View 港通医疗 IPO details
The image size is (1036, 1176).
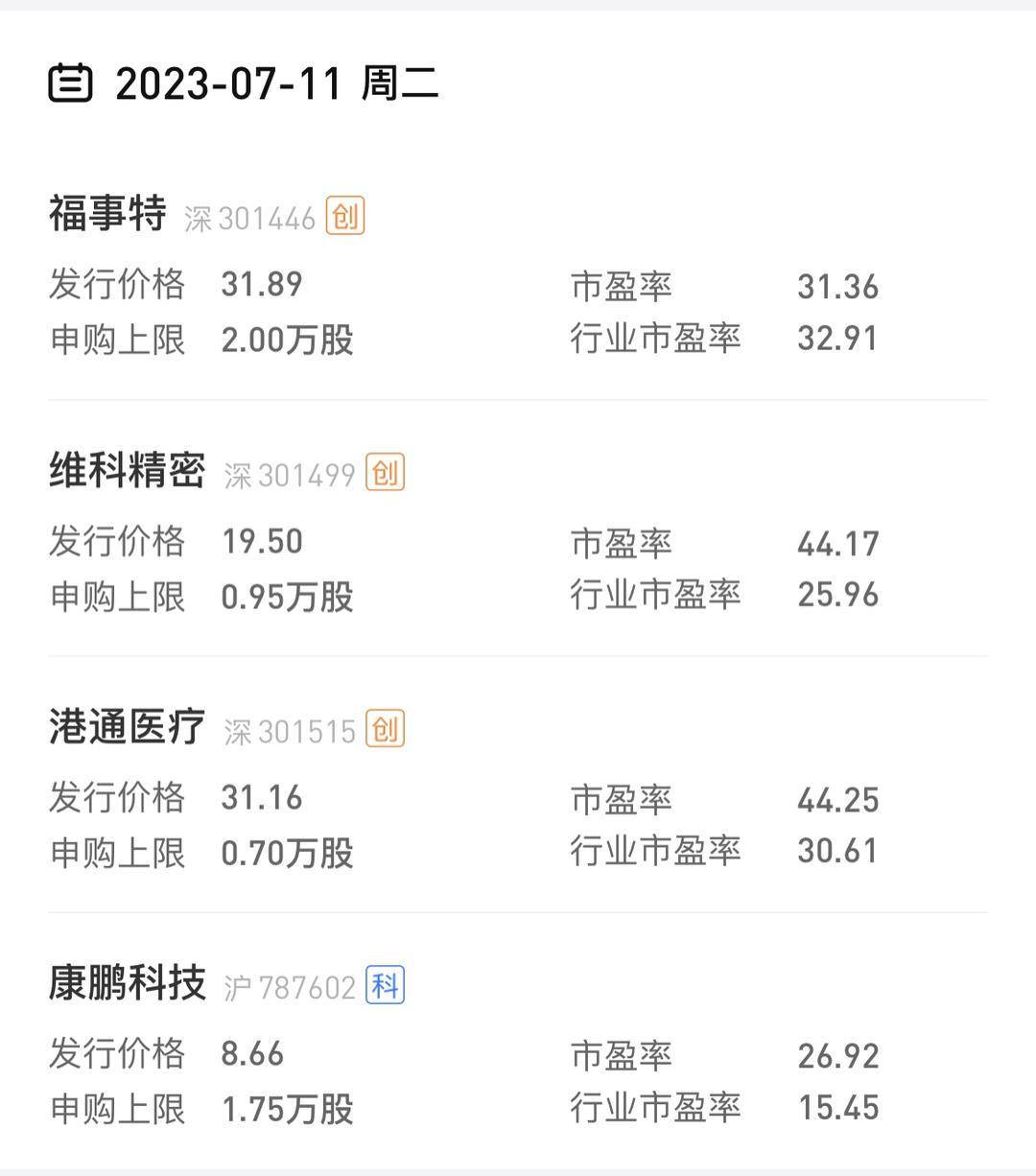(x=128, y=728)
